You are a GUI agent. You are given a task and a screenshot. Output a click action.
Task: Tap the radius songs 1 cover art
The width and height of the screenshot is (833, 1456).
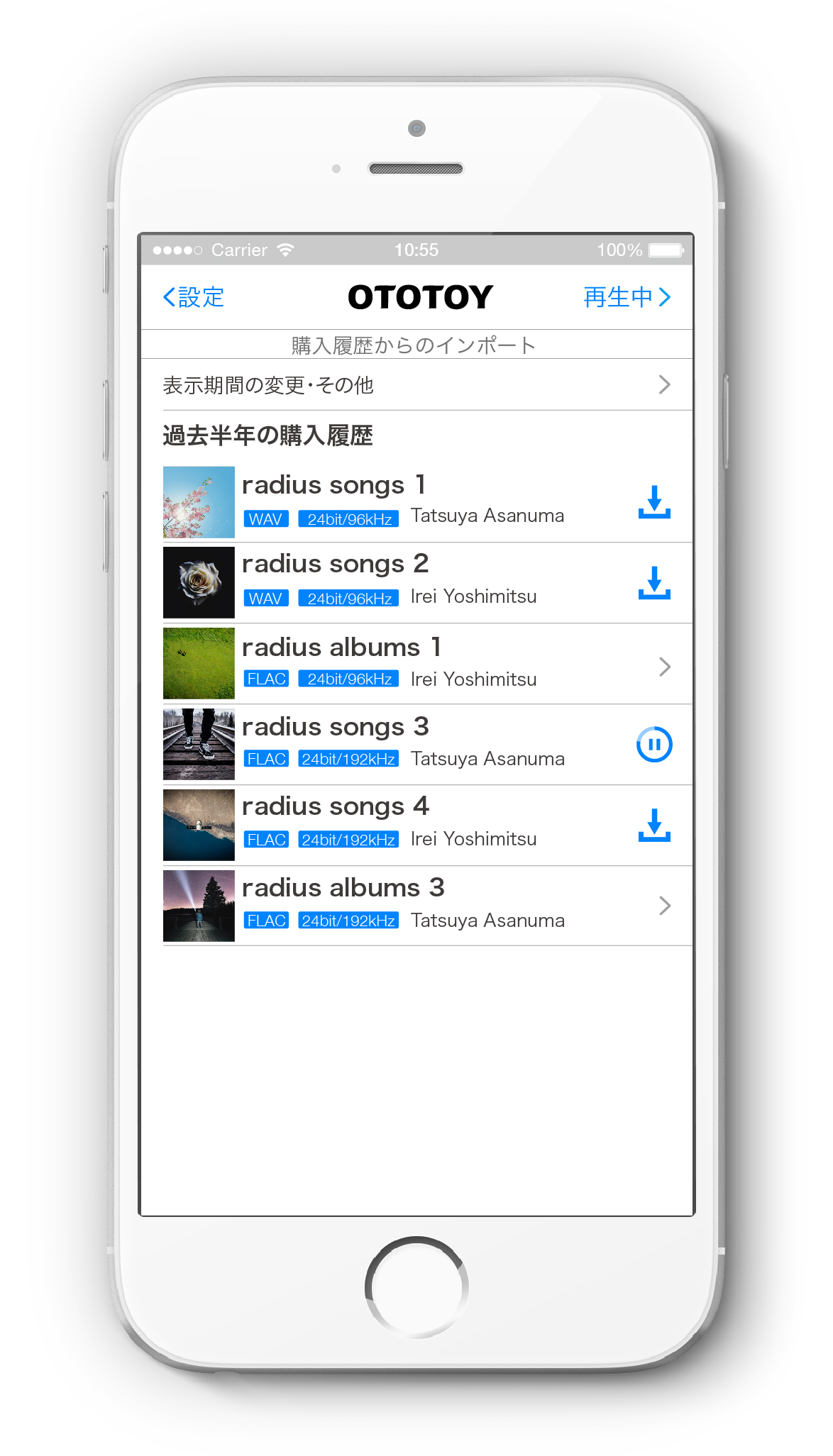[199, 502]
